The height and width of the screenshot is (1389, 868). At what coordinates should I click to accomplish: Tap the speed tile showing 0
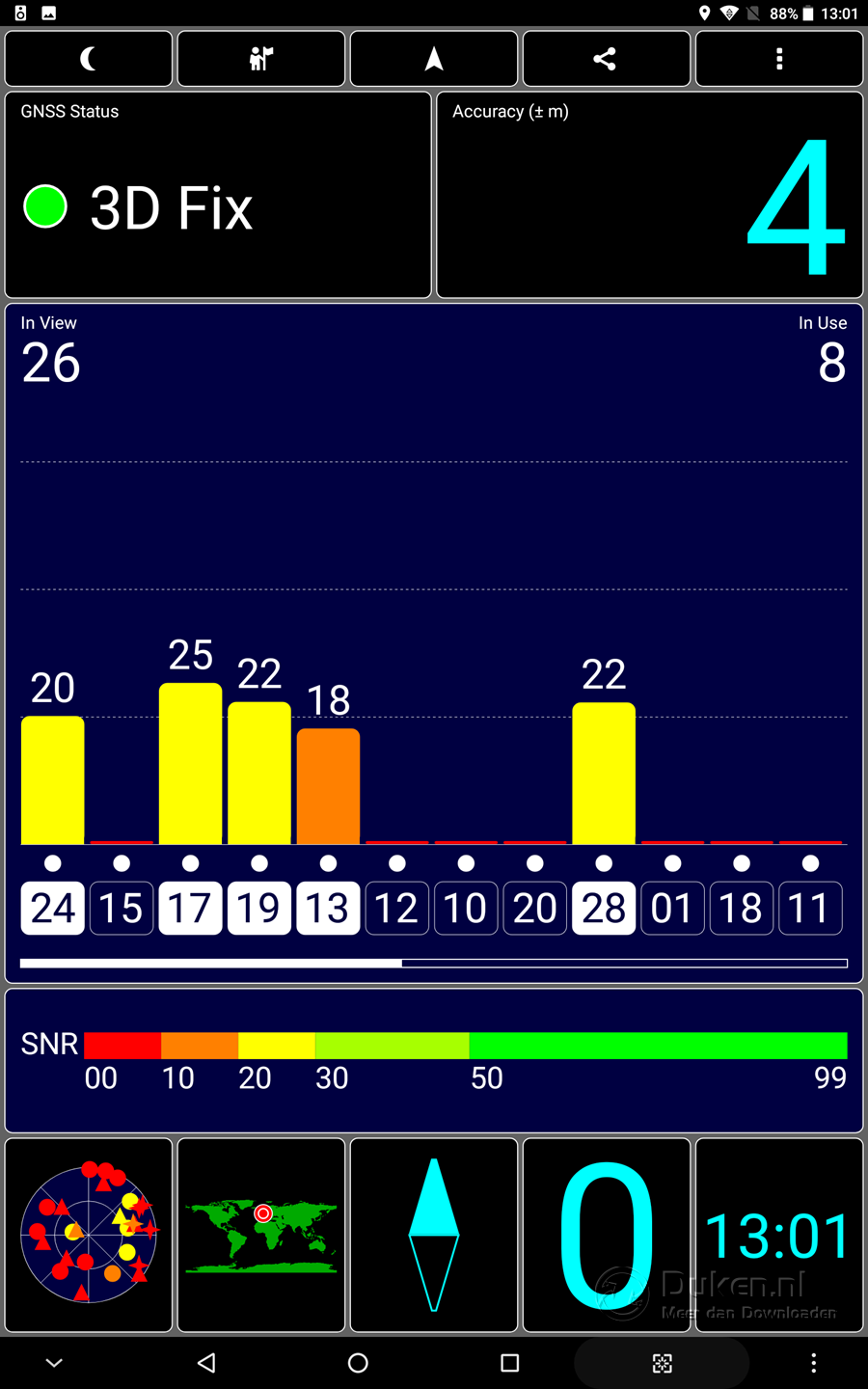pyautogui.click(x=607, y=1235)
